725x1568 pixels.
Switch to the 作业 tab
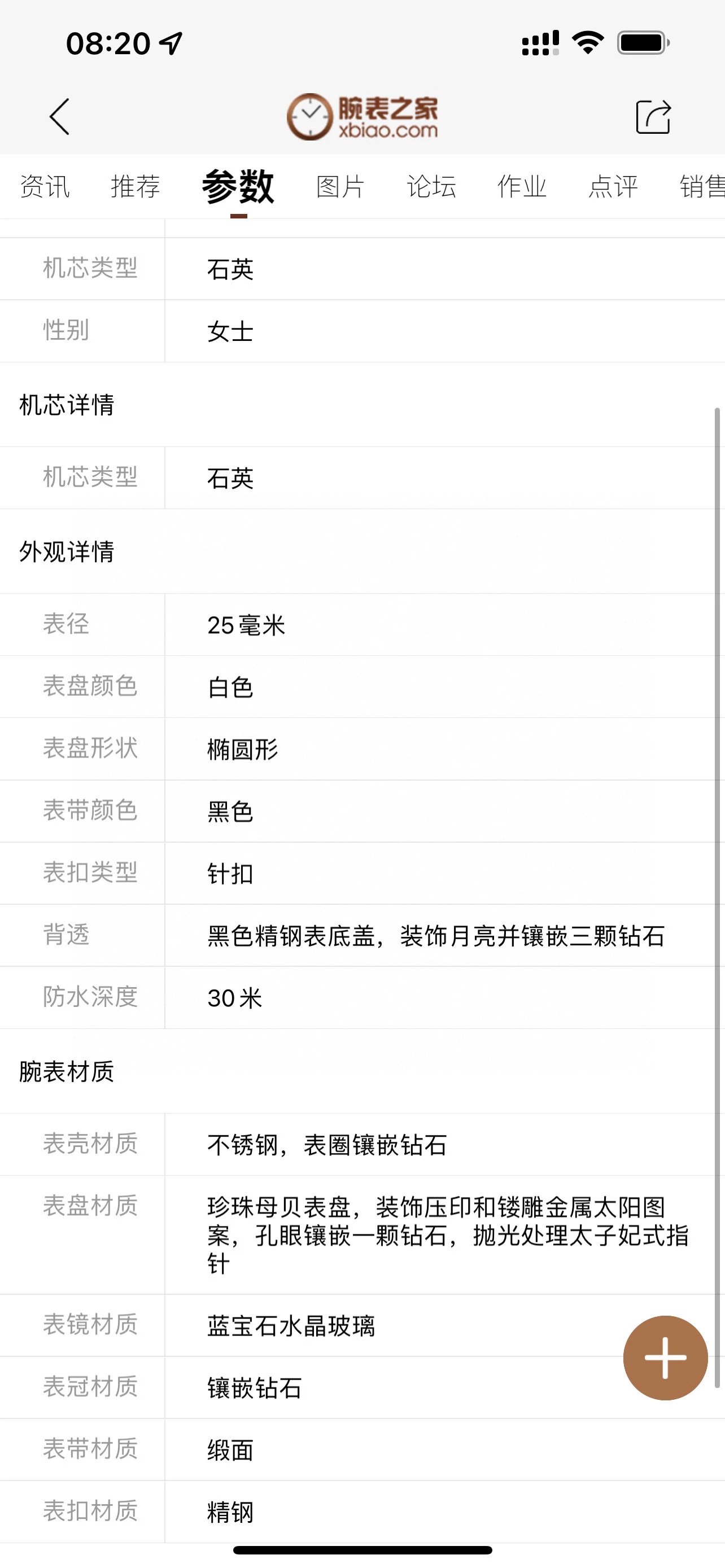pos(522,186)
